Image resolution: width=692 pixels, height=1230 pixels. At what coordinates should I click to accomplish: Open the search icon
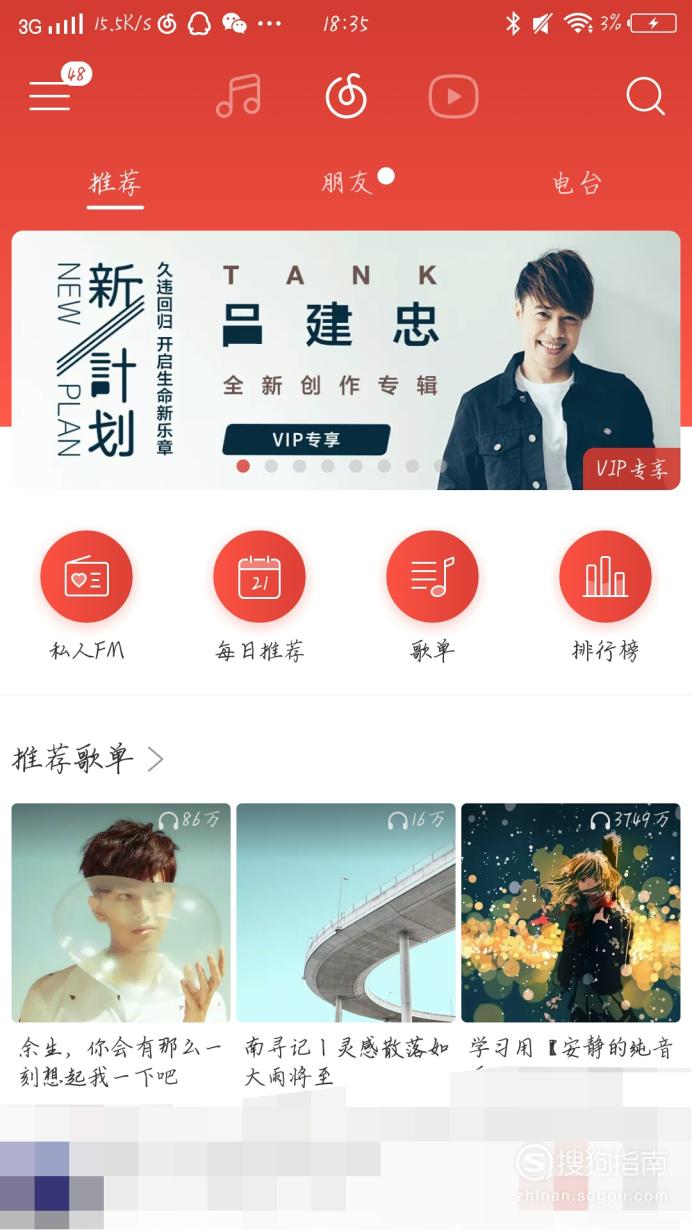(x=645, y=97)
